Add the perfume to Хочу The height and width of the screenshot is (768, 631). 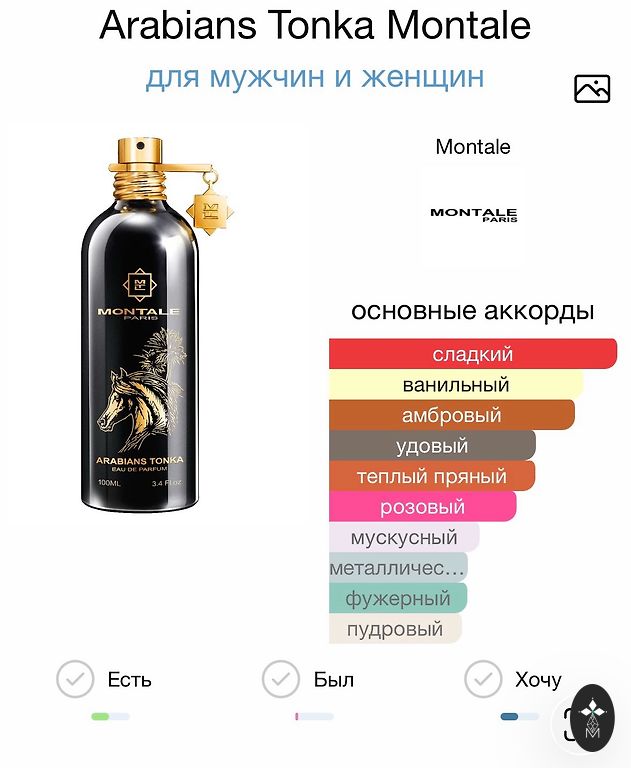pyautogui.click(x=484, y=680)
